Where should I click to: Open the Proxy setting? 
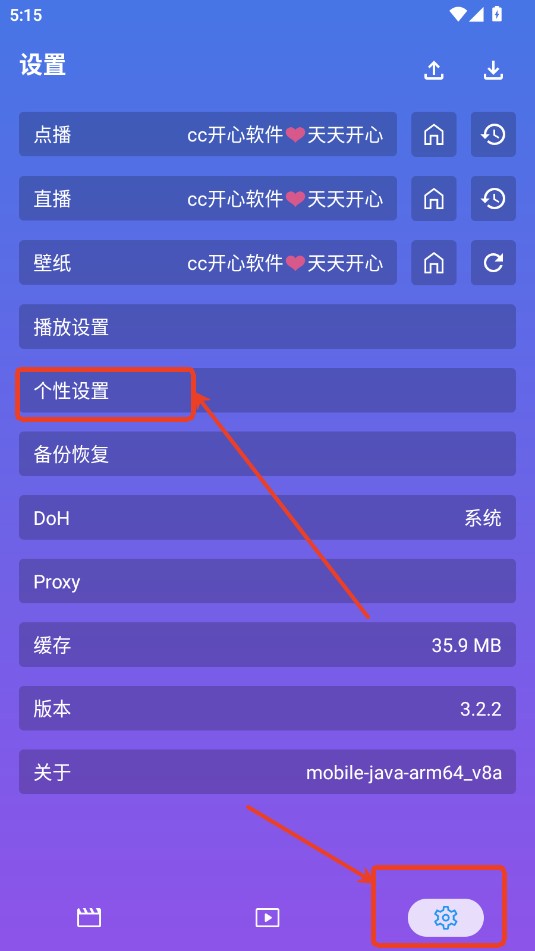[268, 582]
